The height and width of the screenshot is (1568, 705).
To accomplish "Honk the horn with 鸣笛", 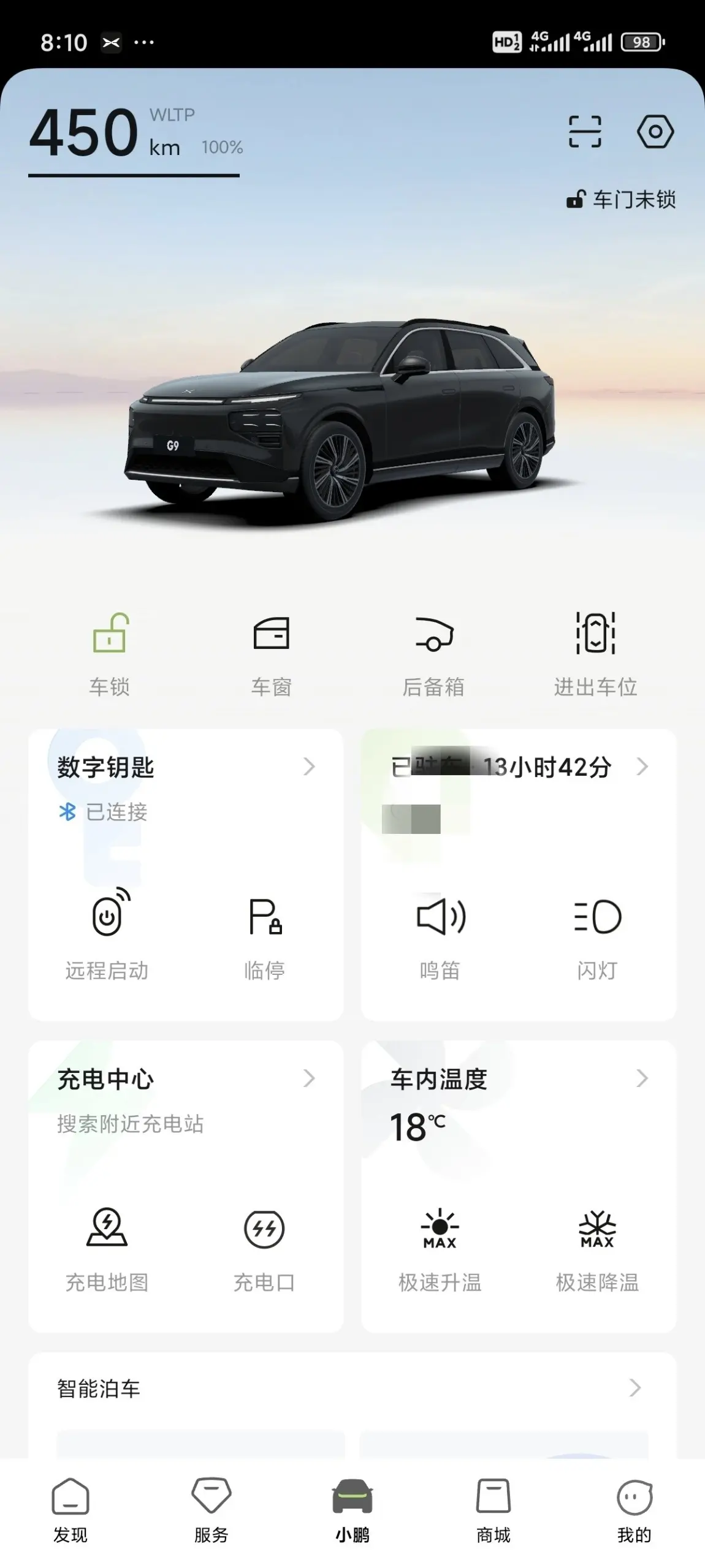I will click(440, 936).
